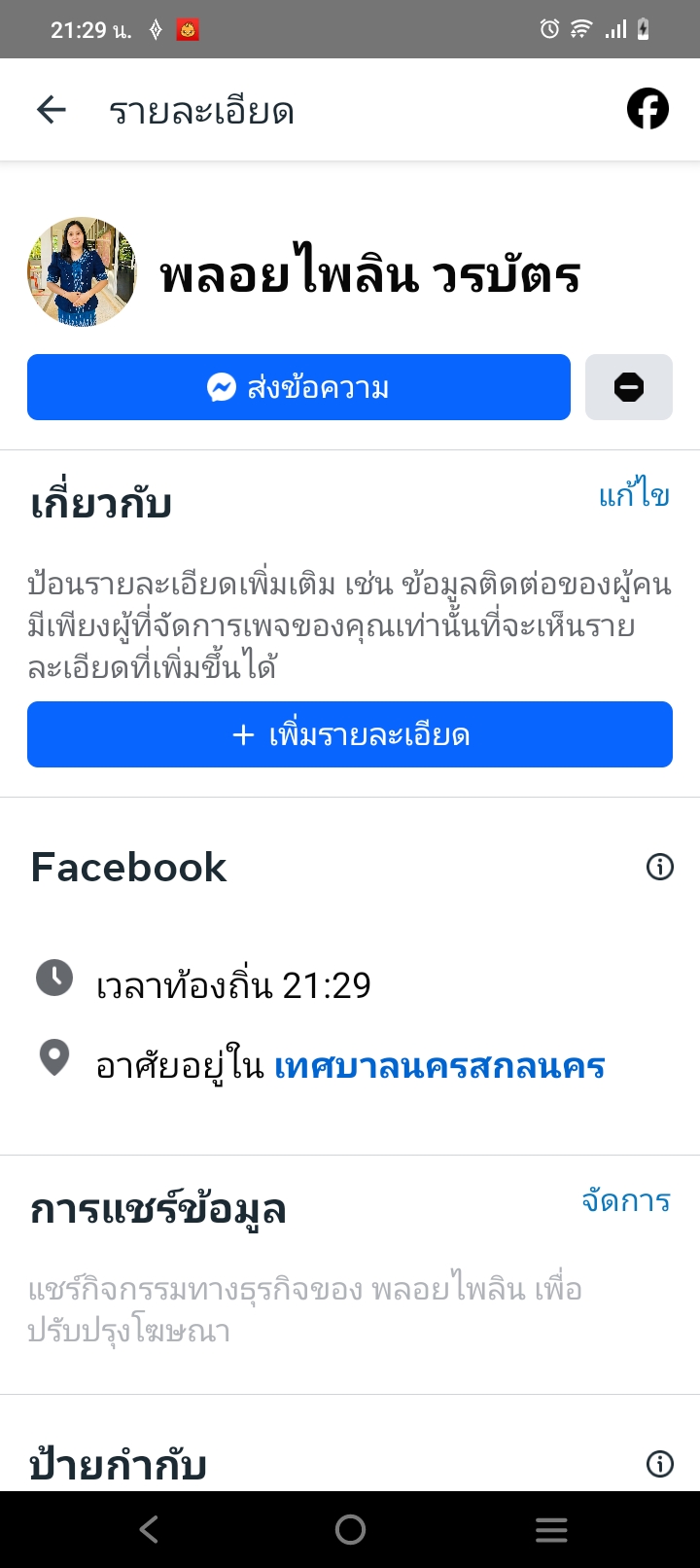
Task: Open the info icon beside Facebook heading
Action: pos(659,867)
